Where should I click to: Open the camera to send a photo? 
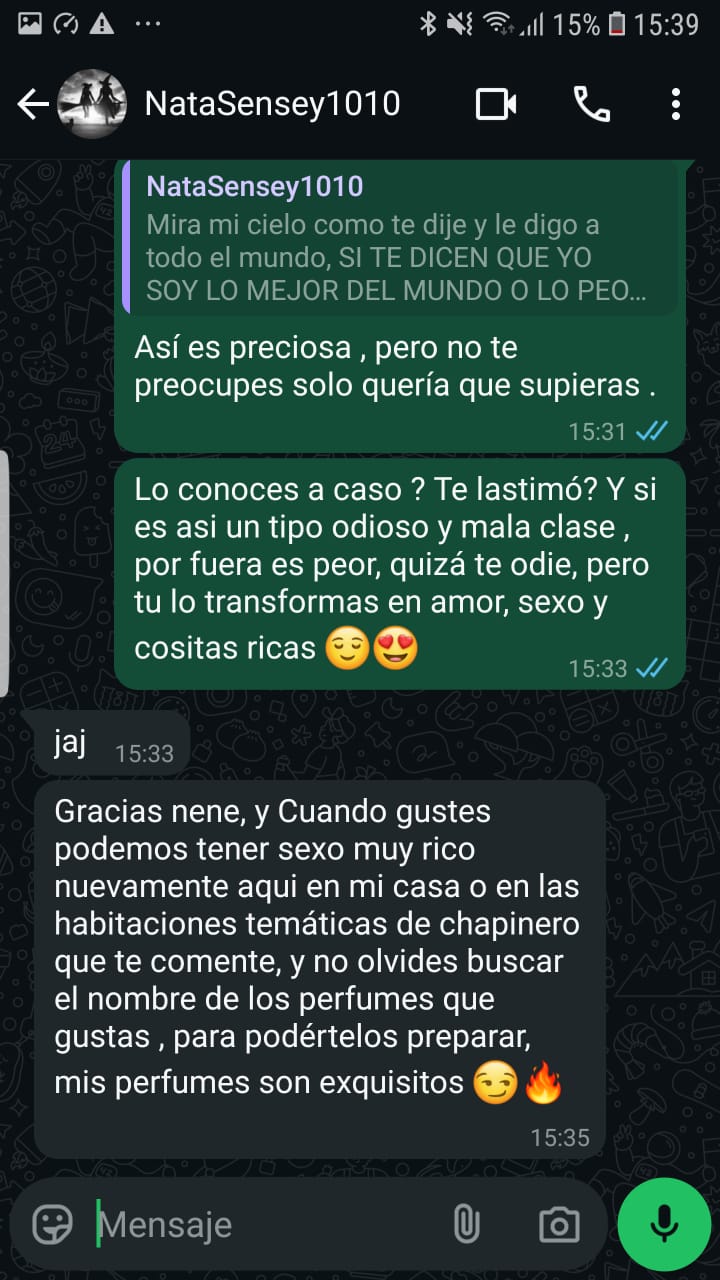(558, 1224)
